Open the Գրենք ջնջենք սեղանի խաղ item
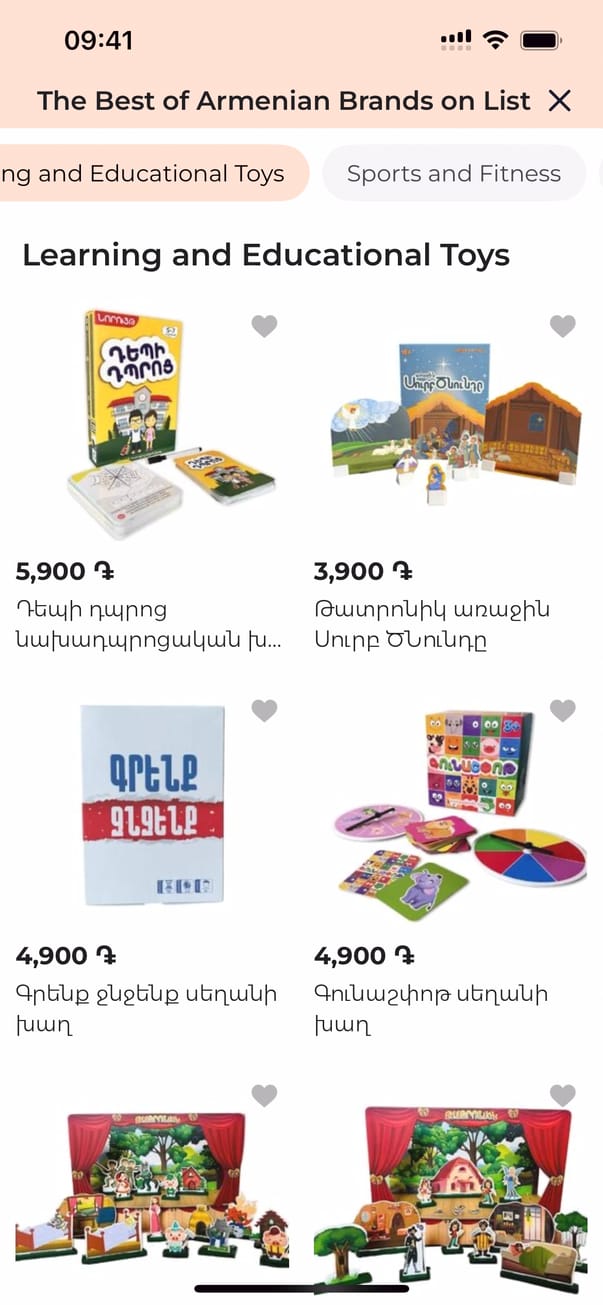603x1305 pixels. coord(152,805)
